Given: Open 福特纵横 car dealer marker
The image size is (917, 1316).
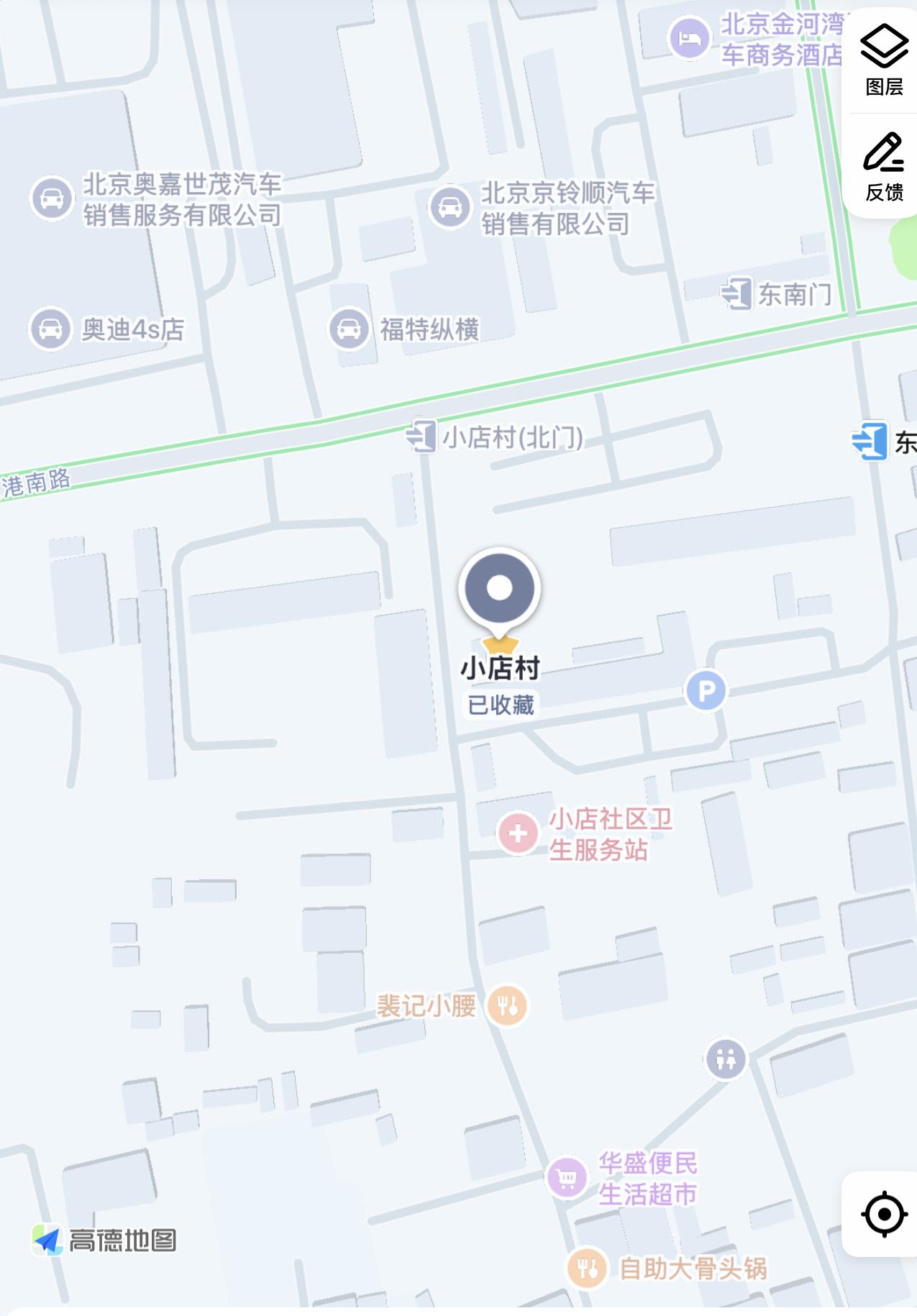Looking at the screenshot, I should 349,329.
